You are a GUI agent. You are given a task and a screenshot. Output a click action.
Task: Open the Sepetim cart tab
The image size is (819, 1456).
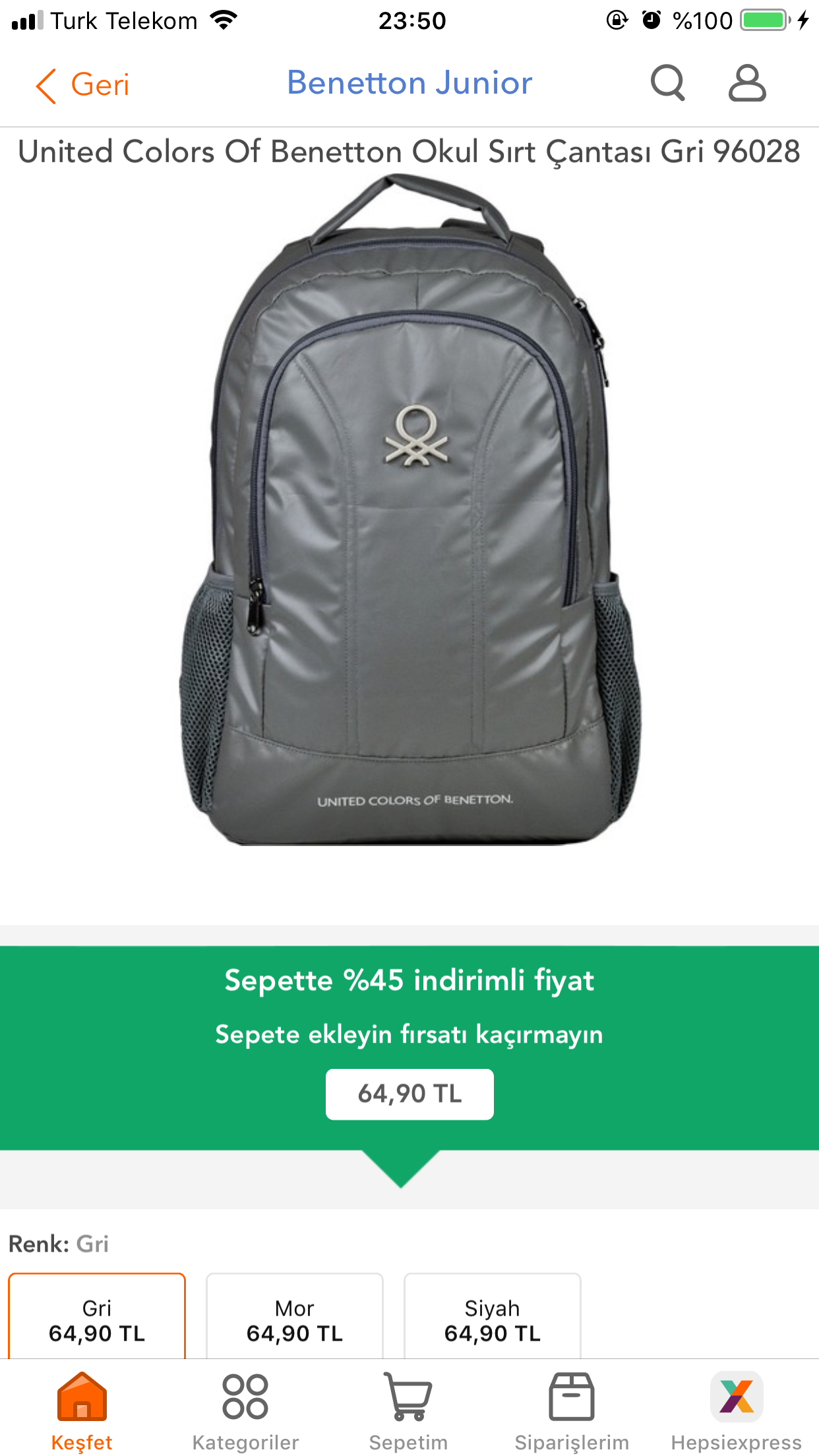[408, 1410]
